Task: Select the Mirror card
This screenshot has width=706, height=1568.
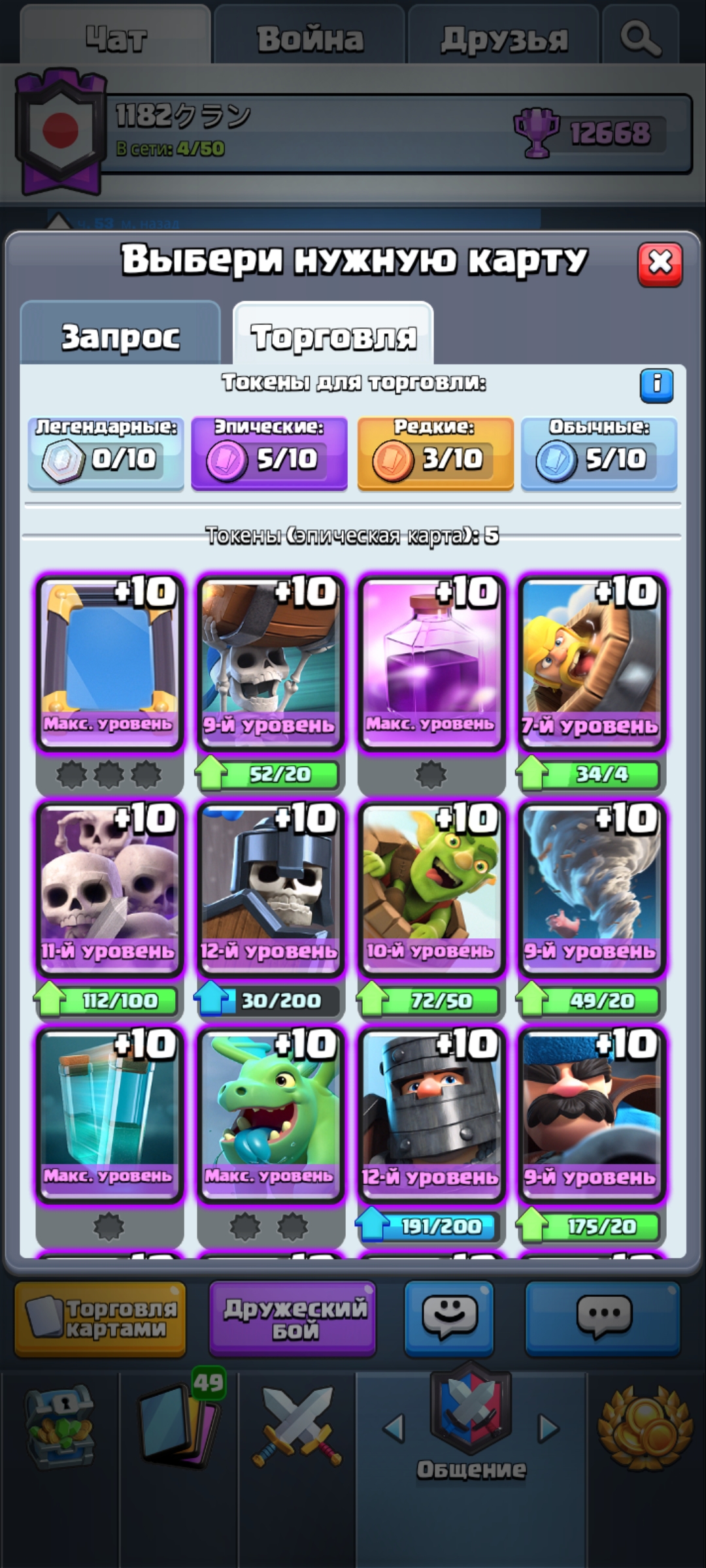Action: (109, 662)
